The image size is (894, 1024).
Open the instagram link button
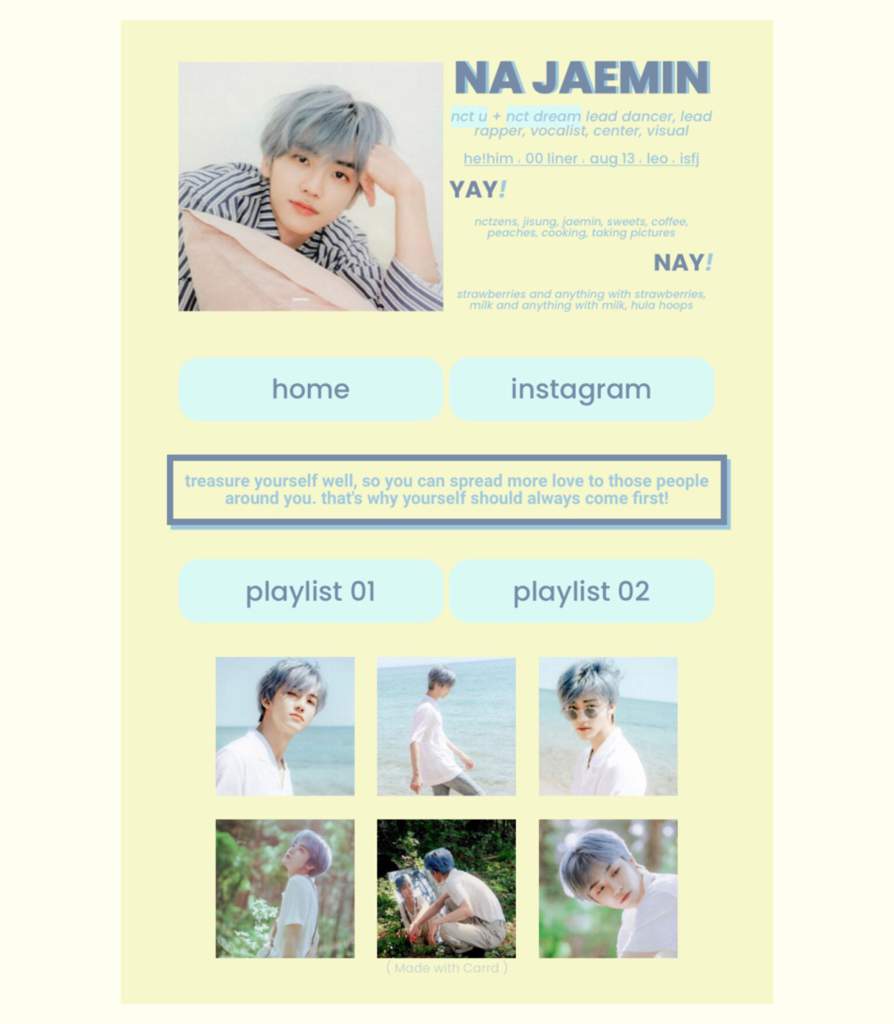pos(581,389)
